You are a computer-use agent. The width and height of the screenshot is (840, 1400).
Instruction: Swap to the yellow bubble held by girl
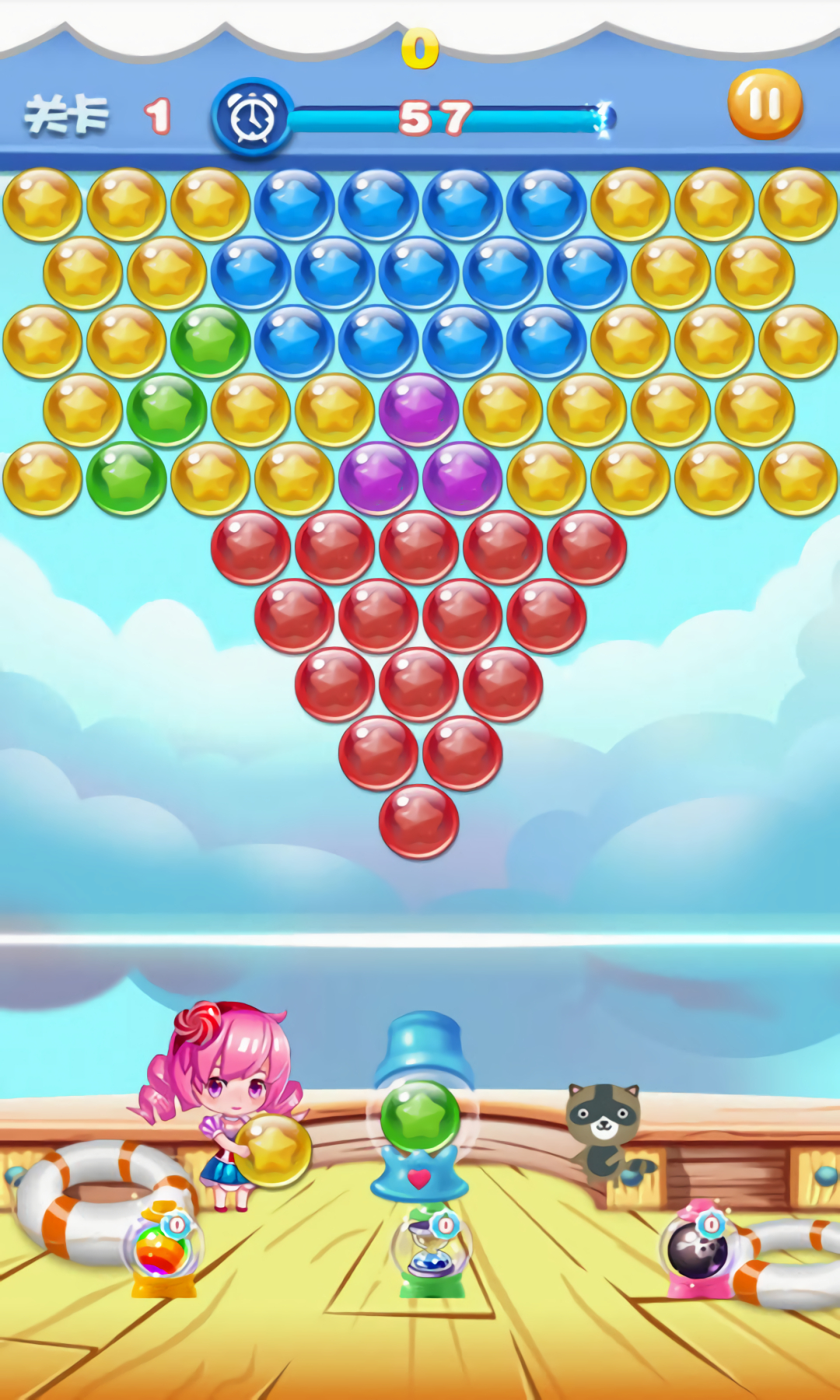click(273, 1150)
